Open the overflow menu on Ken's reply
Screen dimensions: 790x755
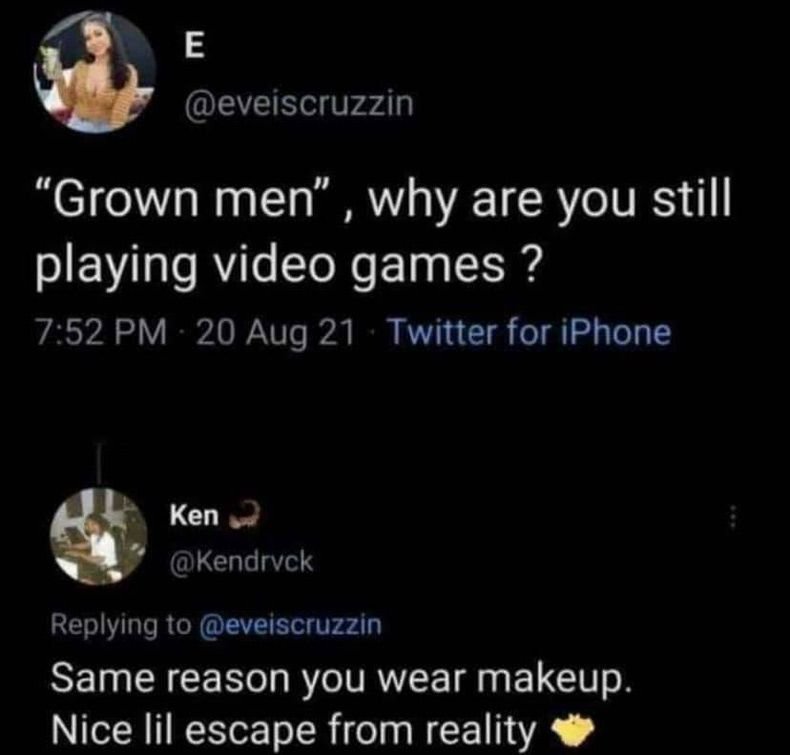click(x=735, y=517)
